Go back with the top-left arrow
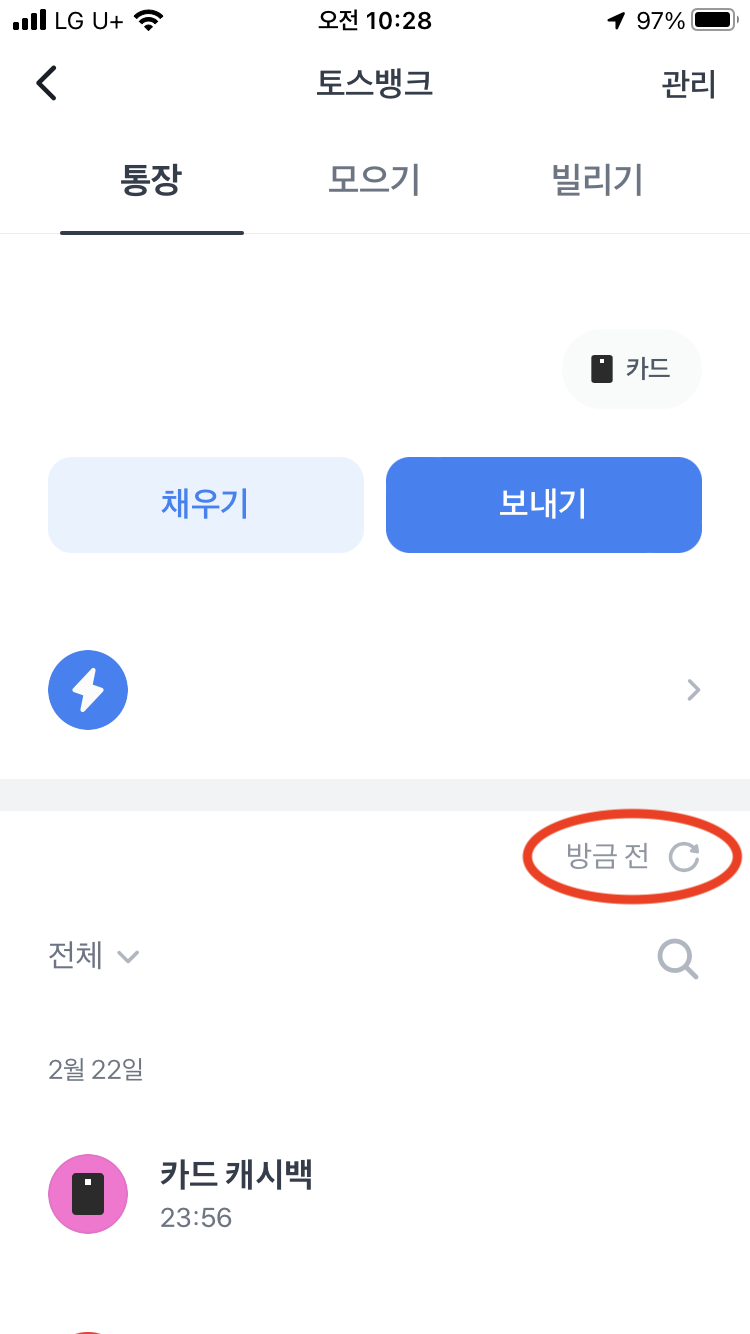The image size is (750, 1334). (x=46, y=83)
